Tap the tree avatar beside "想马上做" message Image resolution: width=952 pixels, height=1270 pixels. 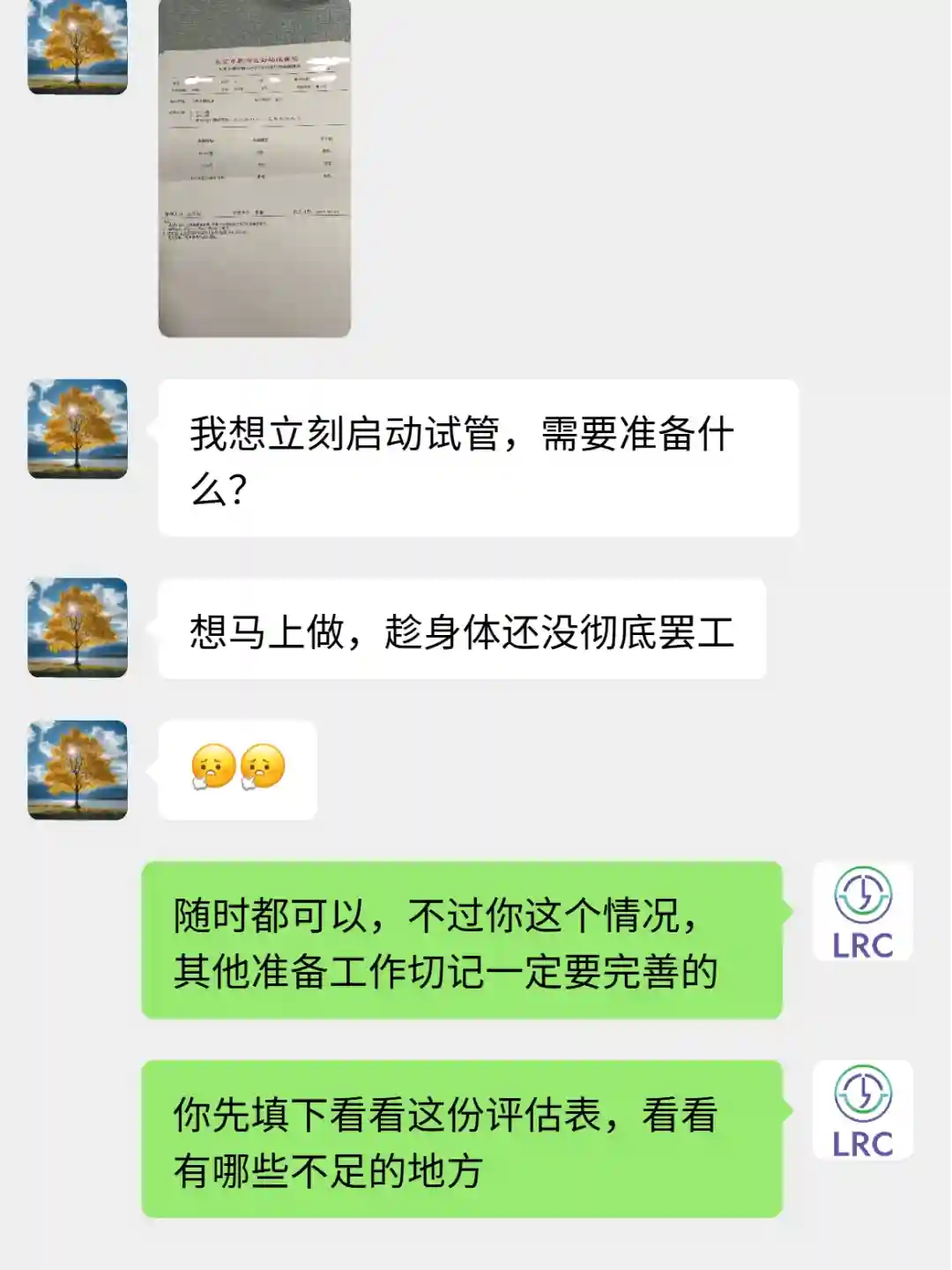(78, 628)
